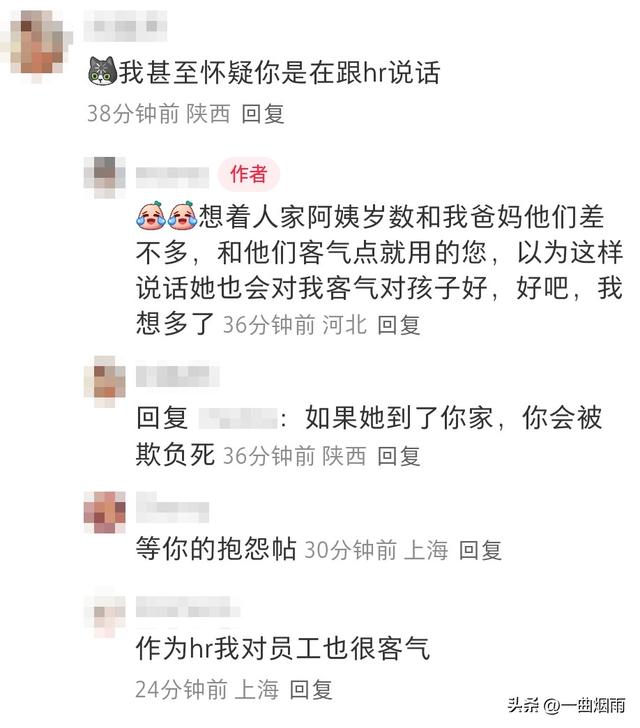The image size is (640, 728).
Task: Reply to the author's comment from 河北
Action: pyautogui.click(x=398, y=325)
